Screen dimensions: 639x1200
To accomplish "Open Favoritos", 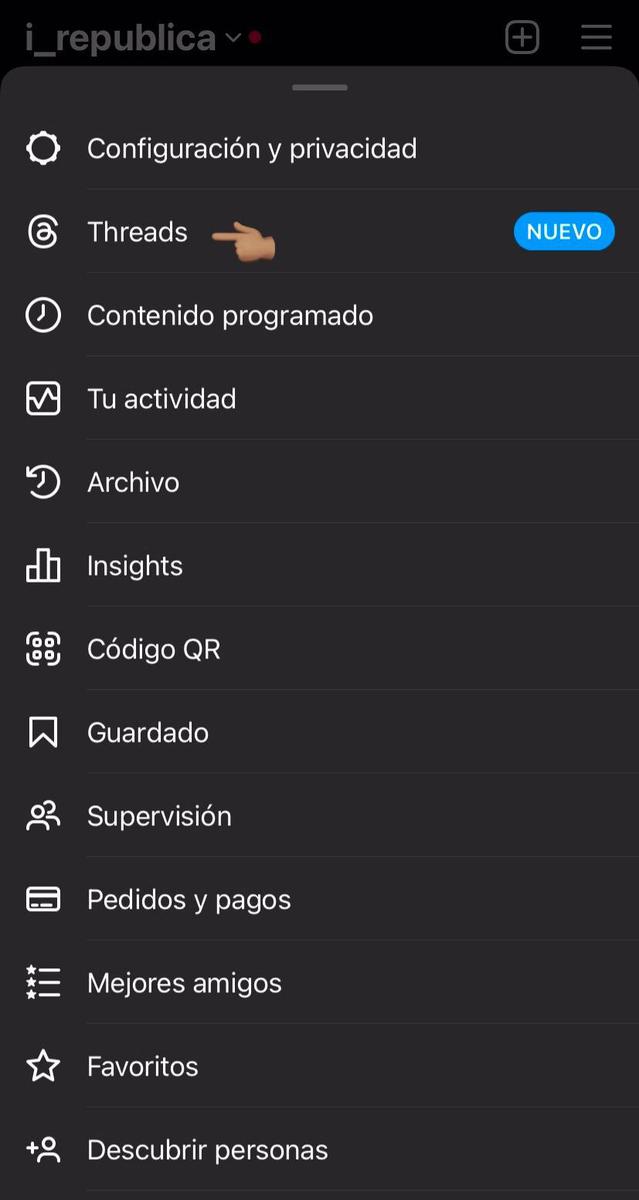I will (x=142, y=1067).
